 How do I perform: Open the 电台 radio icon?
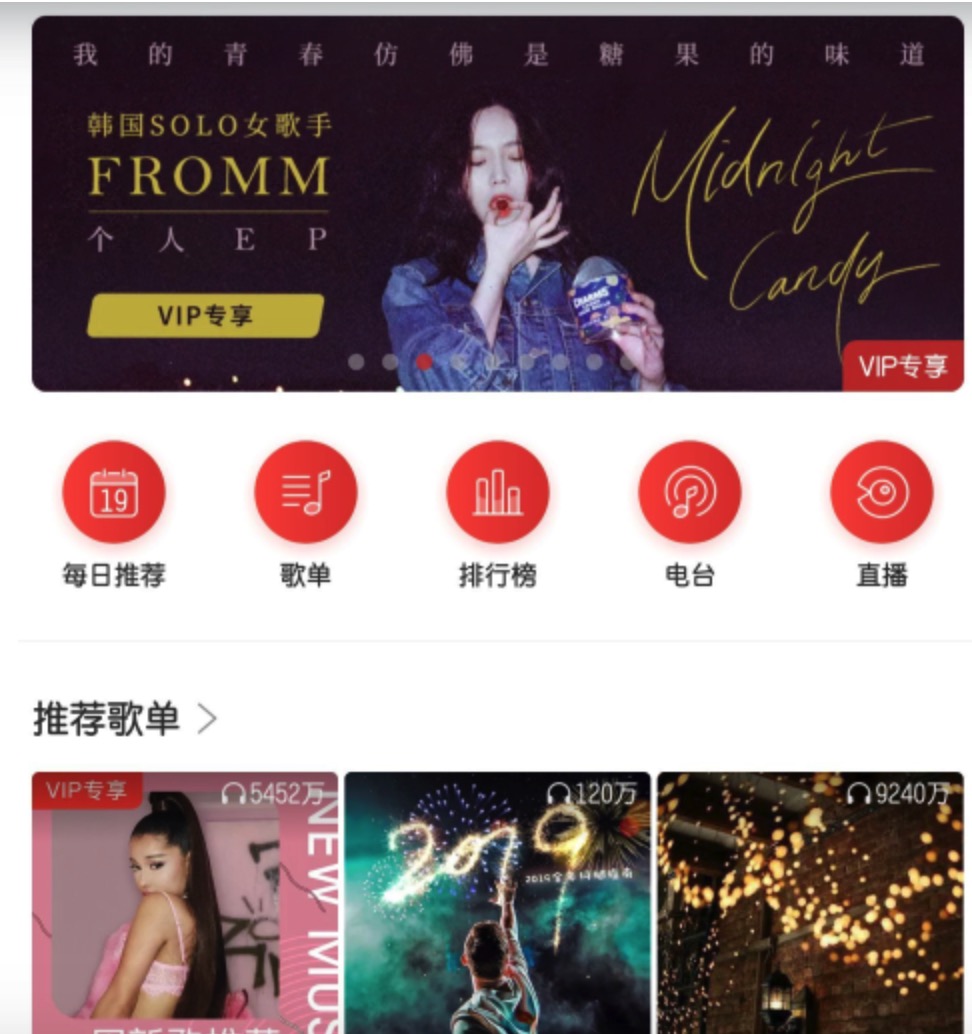pyautogui.click(x=689, y=492)
